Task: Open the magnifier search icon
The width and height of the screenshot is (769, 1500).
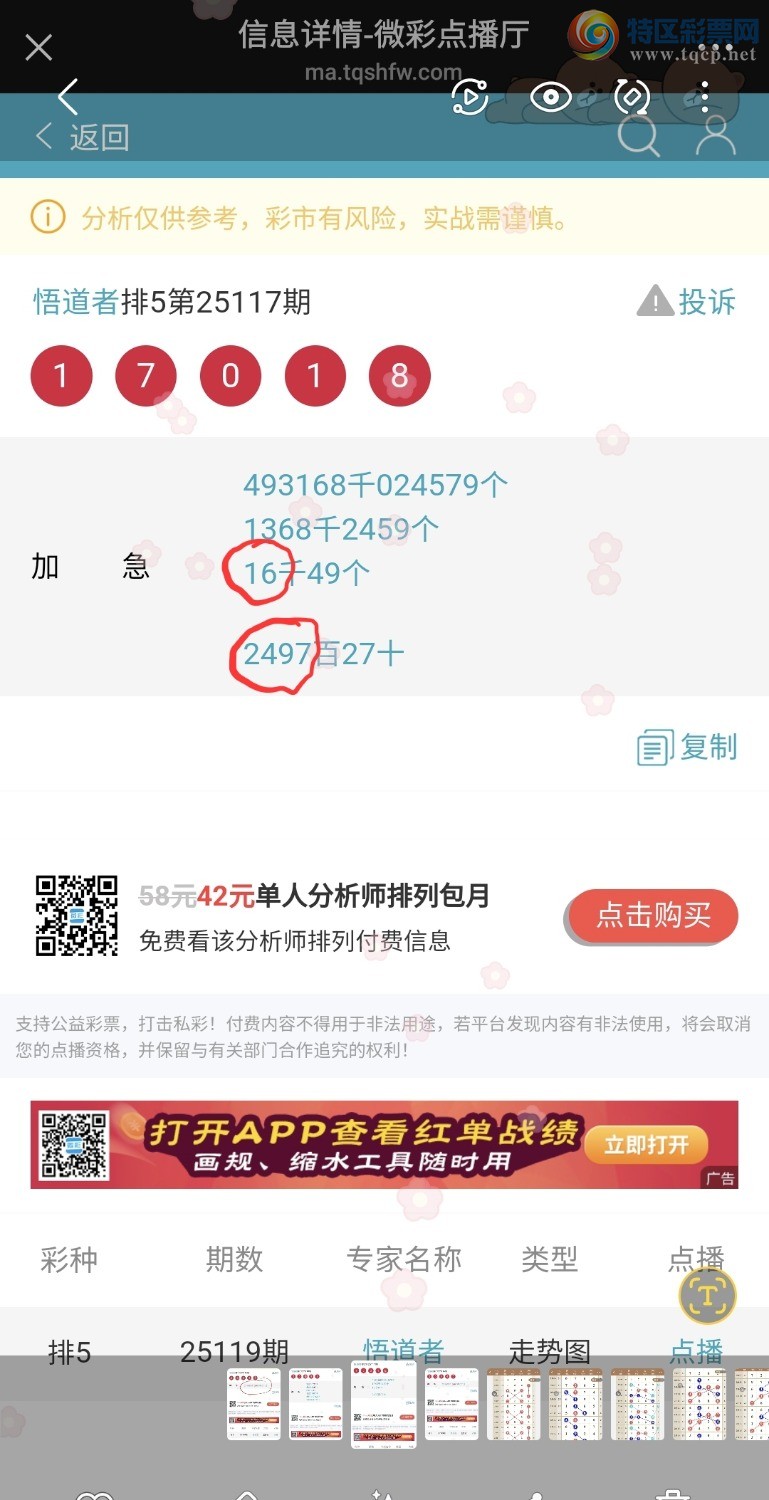Action: (638, 135)
